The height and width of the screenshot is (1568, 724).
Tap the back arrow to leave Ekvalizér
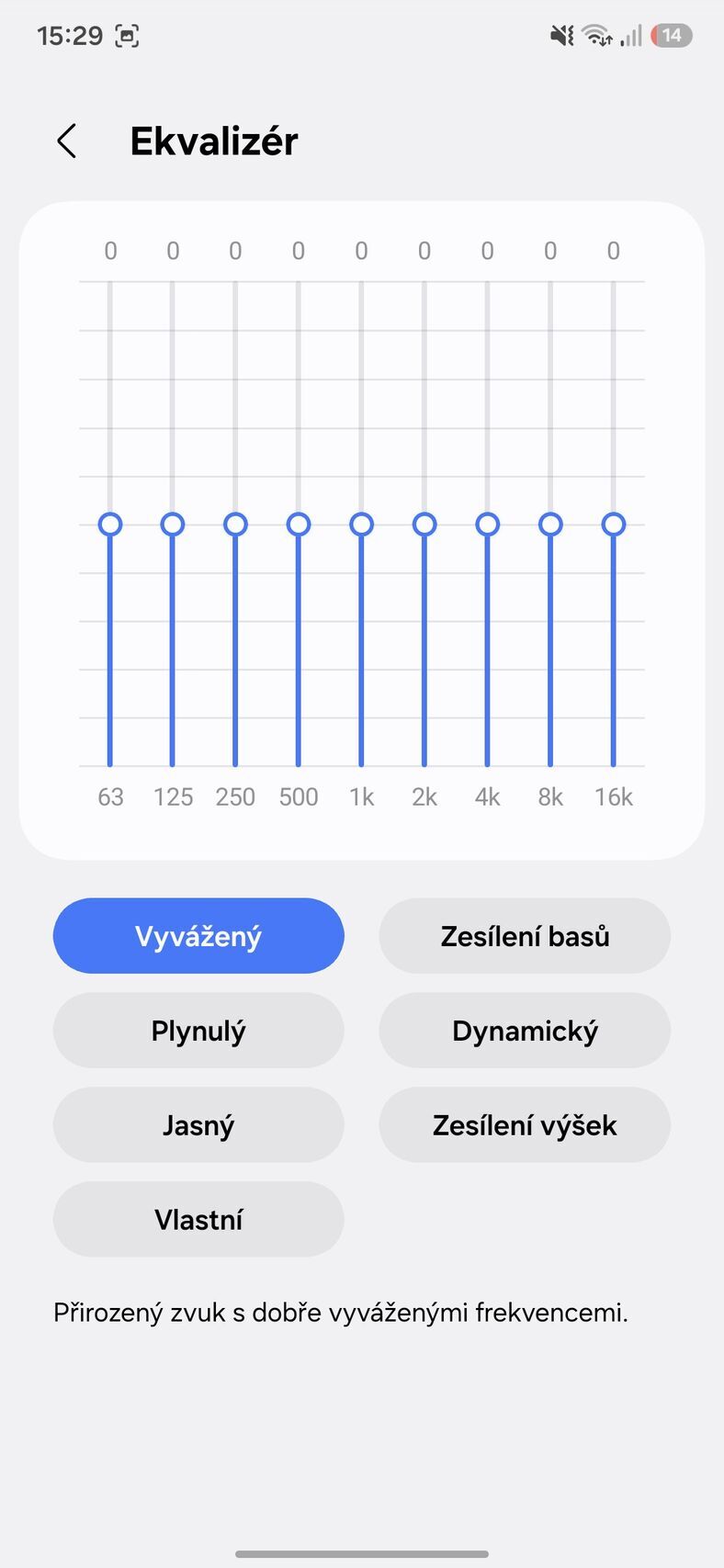(65, 141)
